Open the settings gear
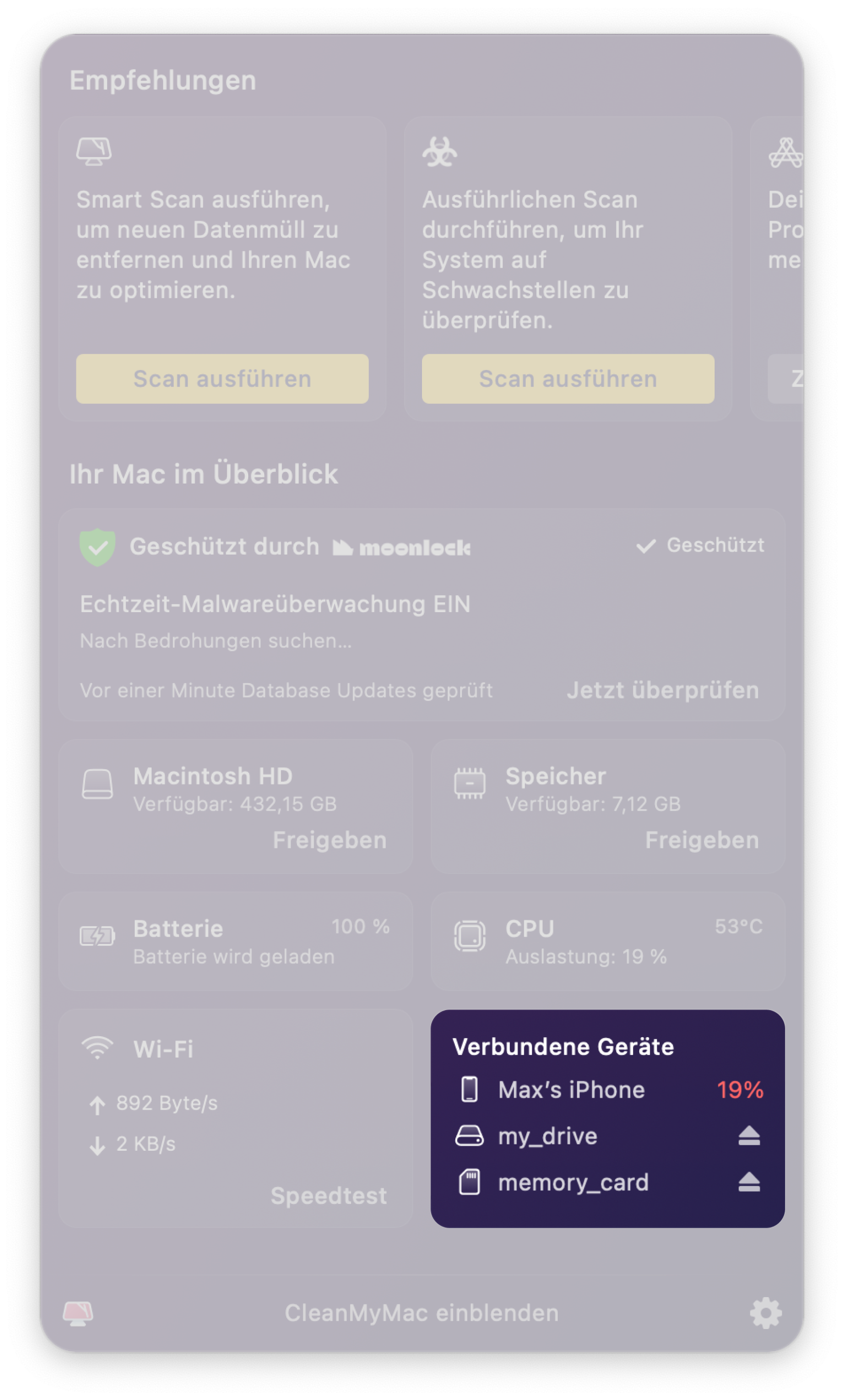844x1400 pixels. pos(765,1313)
